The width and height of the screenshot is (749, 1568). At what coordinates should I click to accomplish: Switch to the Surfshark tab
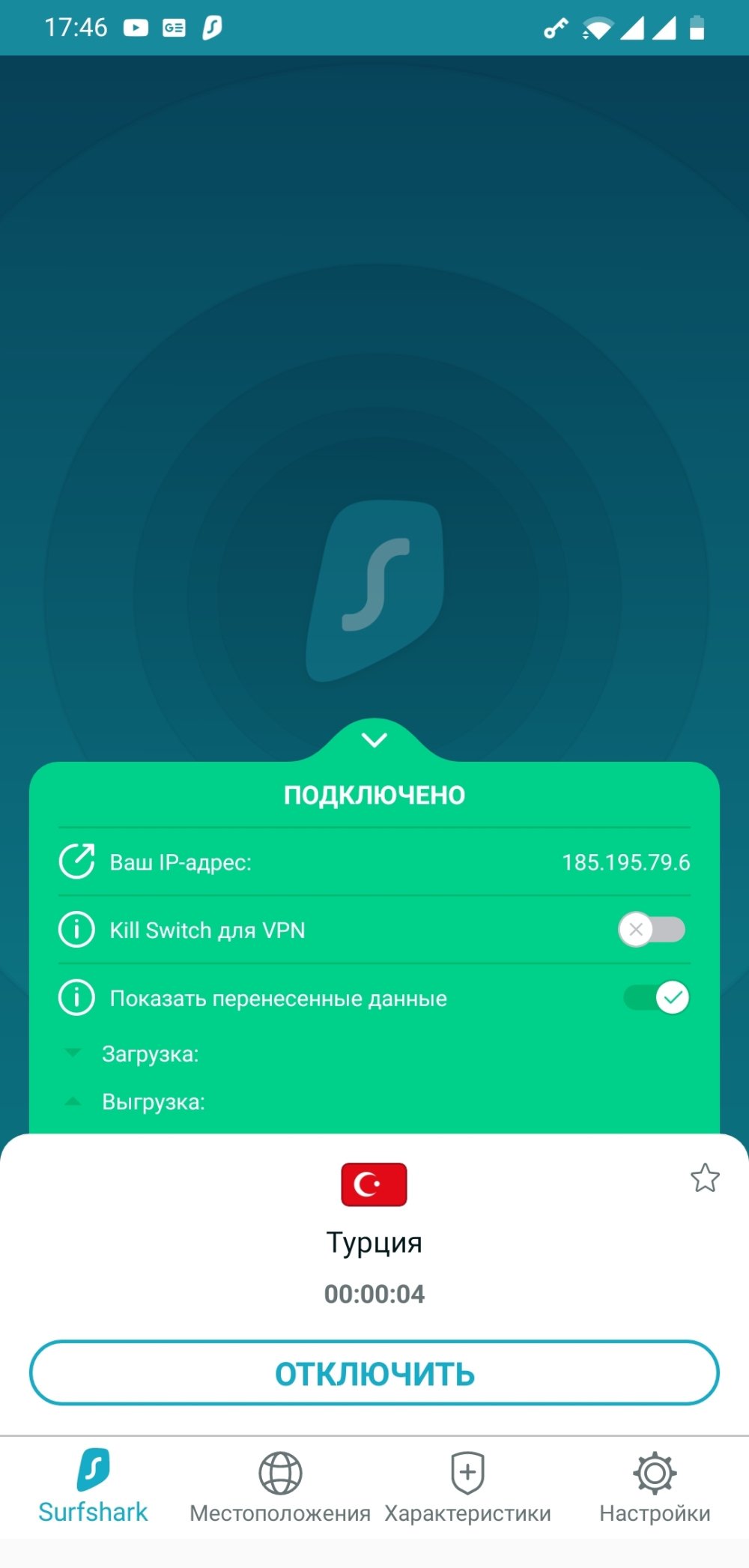[x=94, y=1487]
